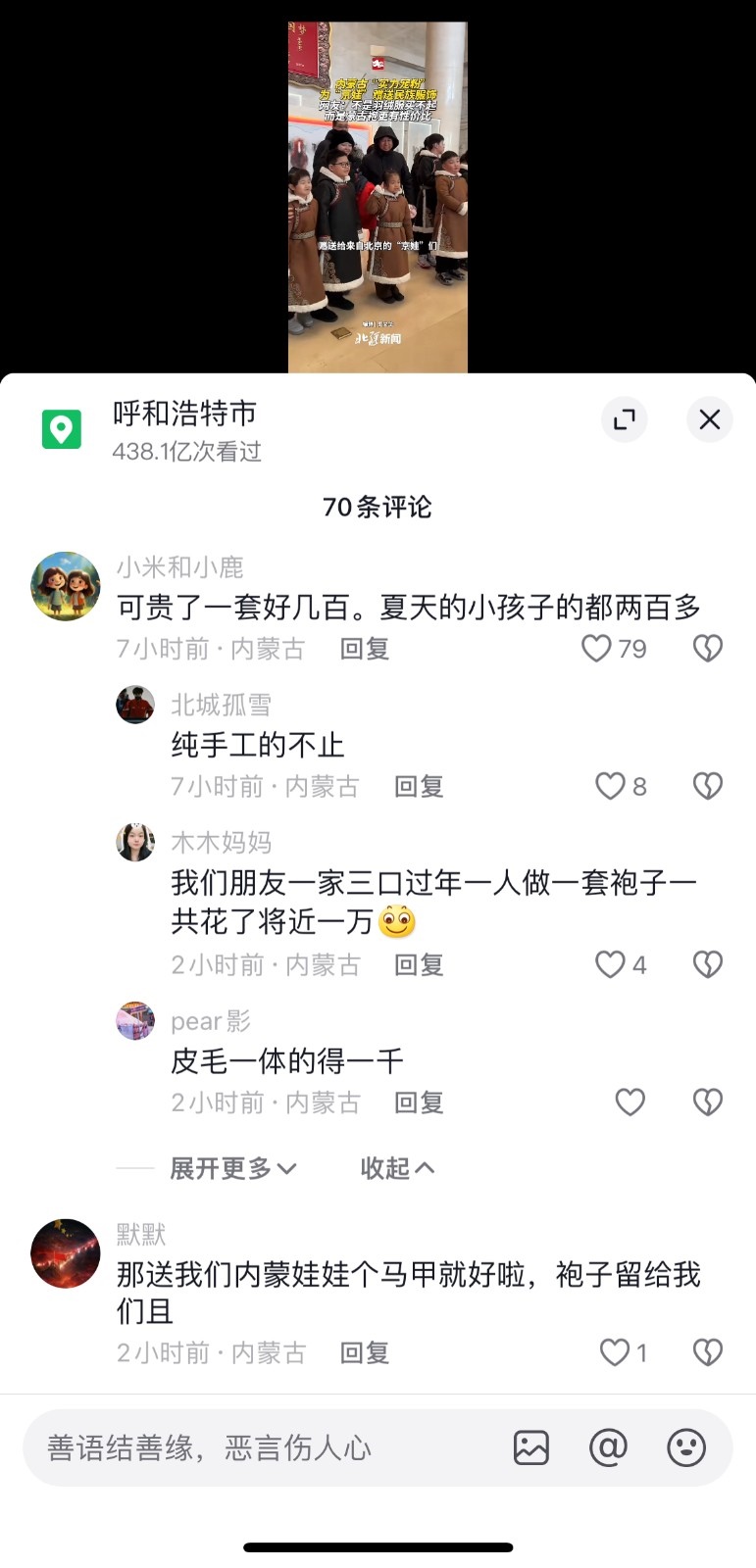Close the comments panel
Viewport: 756px width, 1568px height.
(x=709, y=419)
